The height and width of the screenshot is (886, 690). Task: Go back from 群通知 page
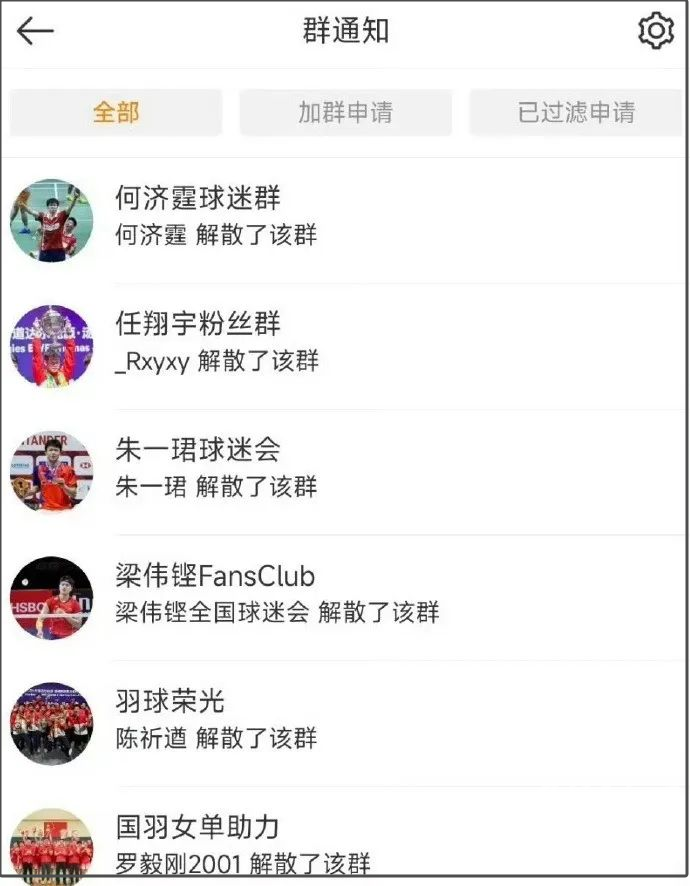click(35, 31)
